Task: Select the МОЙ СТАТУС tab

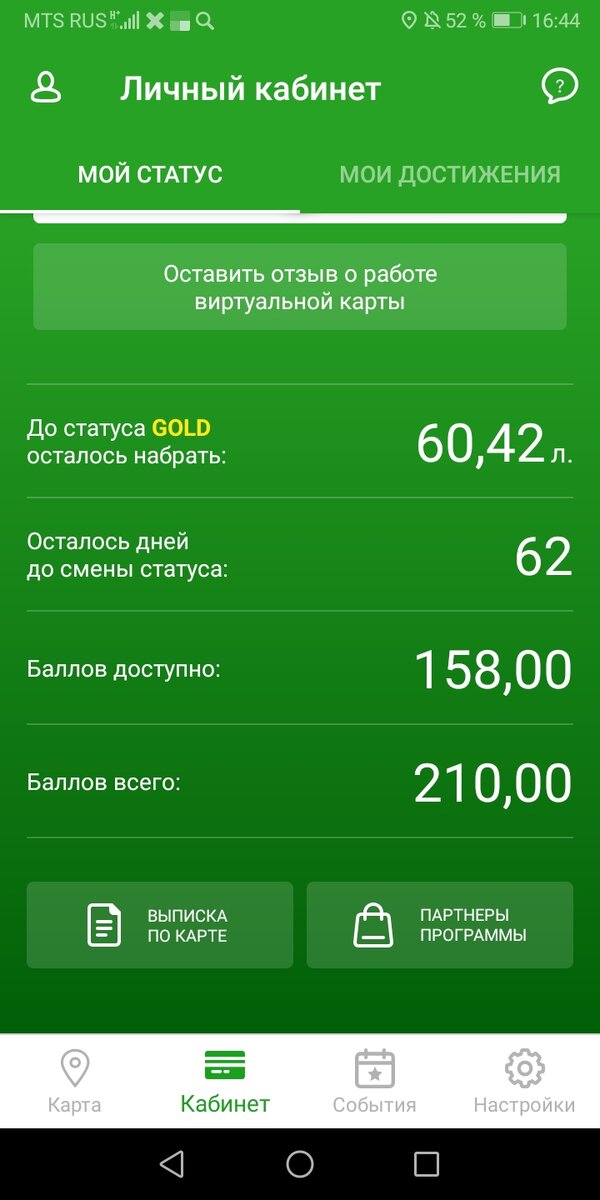Action: coord(150,174)
